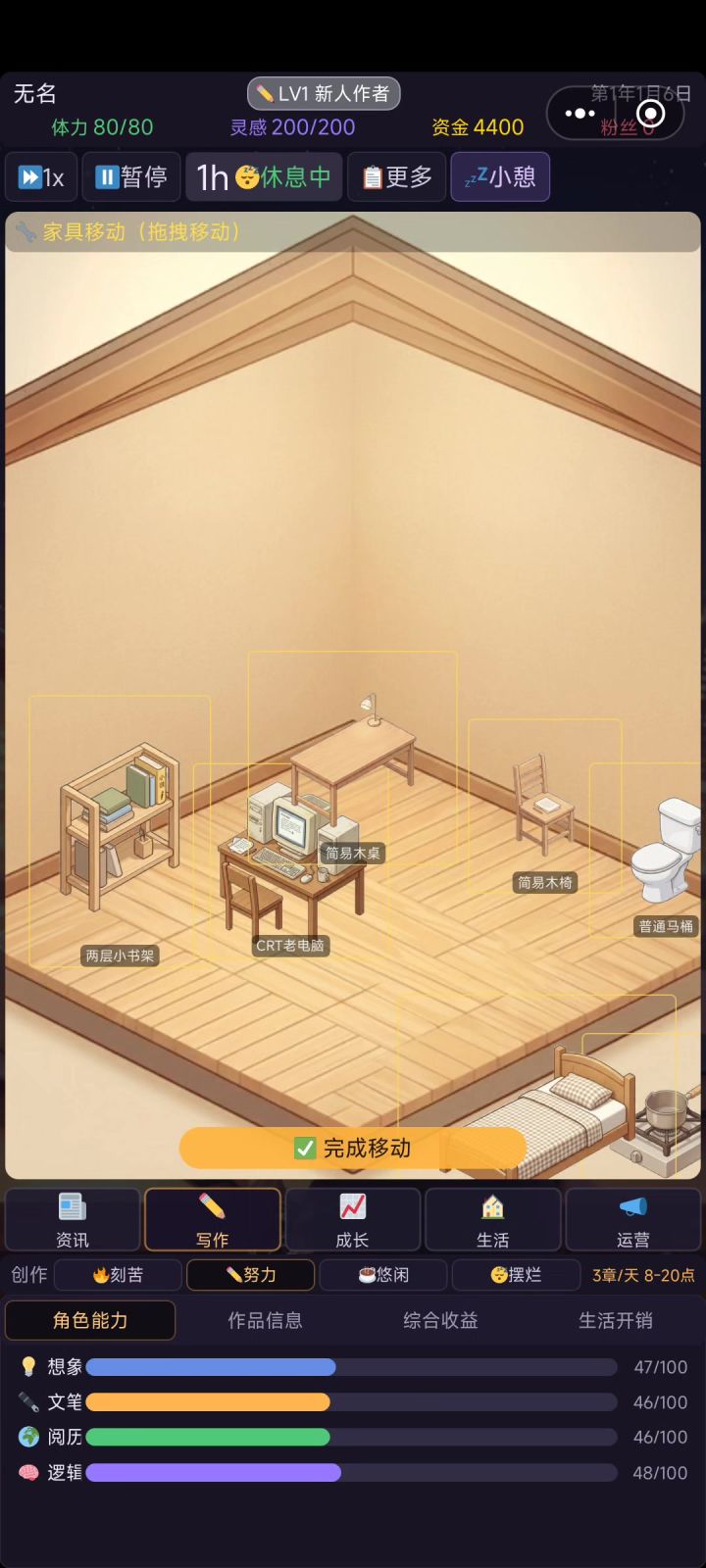This screenshot has height=1568, width=706.
Task: Show the 角色能力 panel
Action: coord(90,1320)
